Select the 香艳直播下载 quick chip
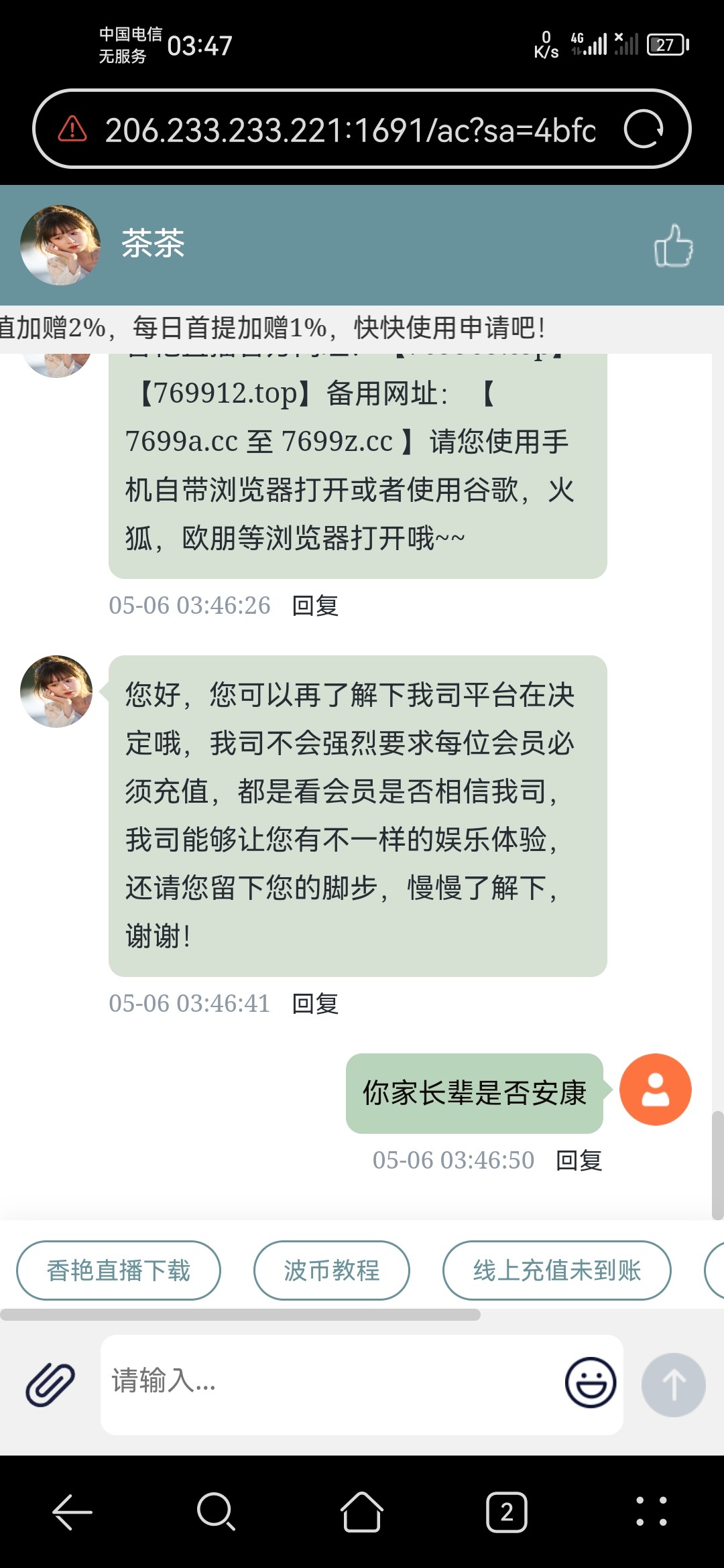 [x=119, y=1270]
